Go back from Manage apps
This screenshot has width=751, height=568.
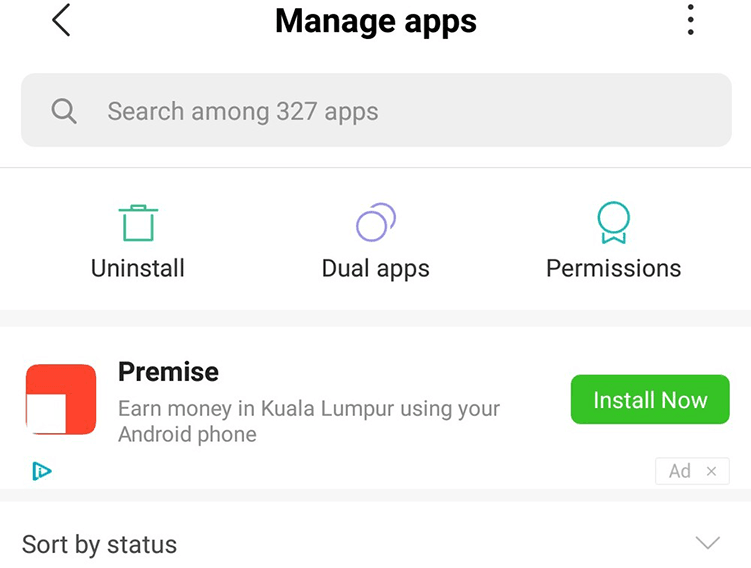click(x=62, y=20)
